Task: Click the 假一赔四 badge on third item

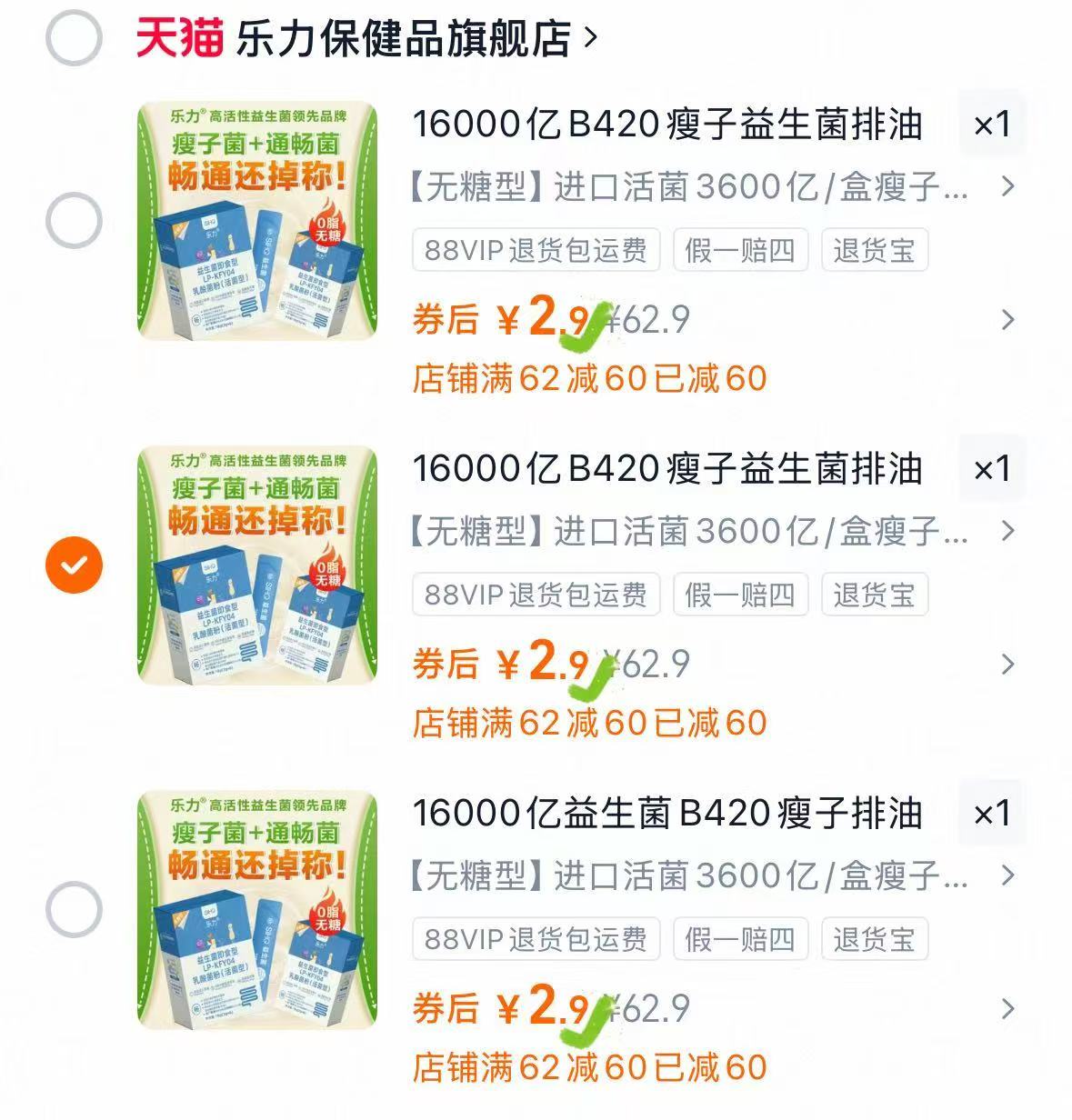Action: pyautogui.click(x=739, y=941)
